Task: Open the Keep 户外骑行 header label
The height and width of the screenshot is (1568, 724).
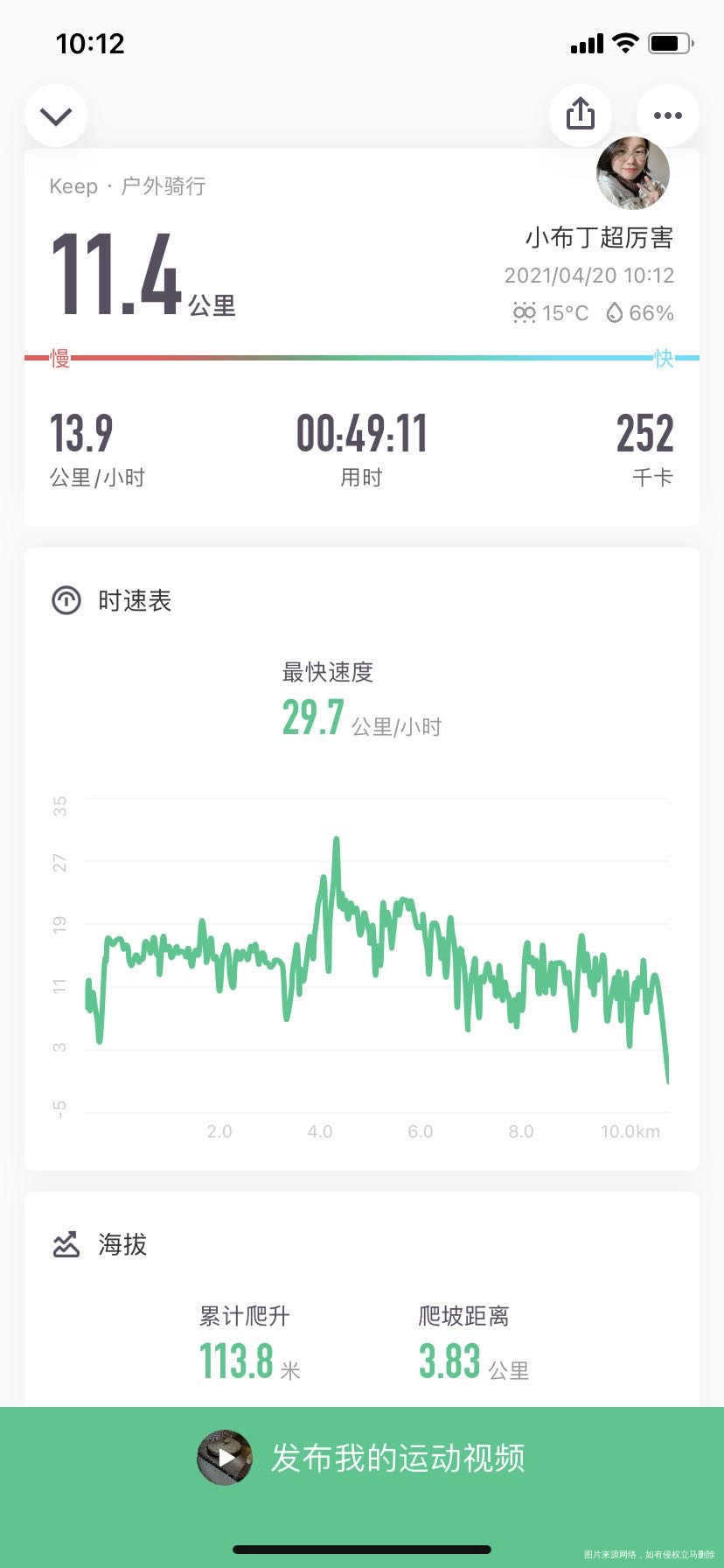Action: 127,185
